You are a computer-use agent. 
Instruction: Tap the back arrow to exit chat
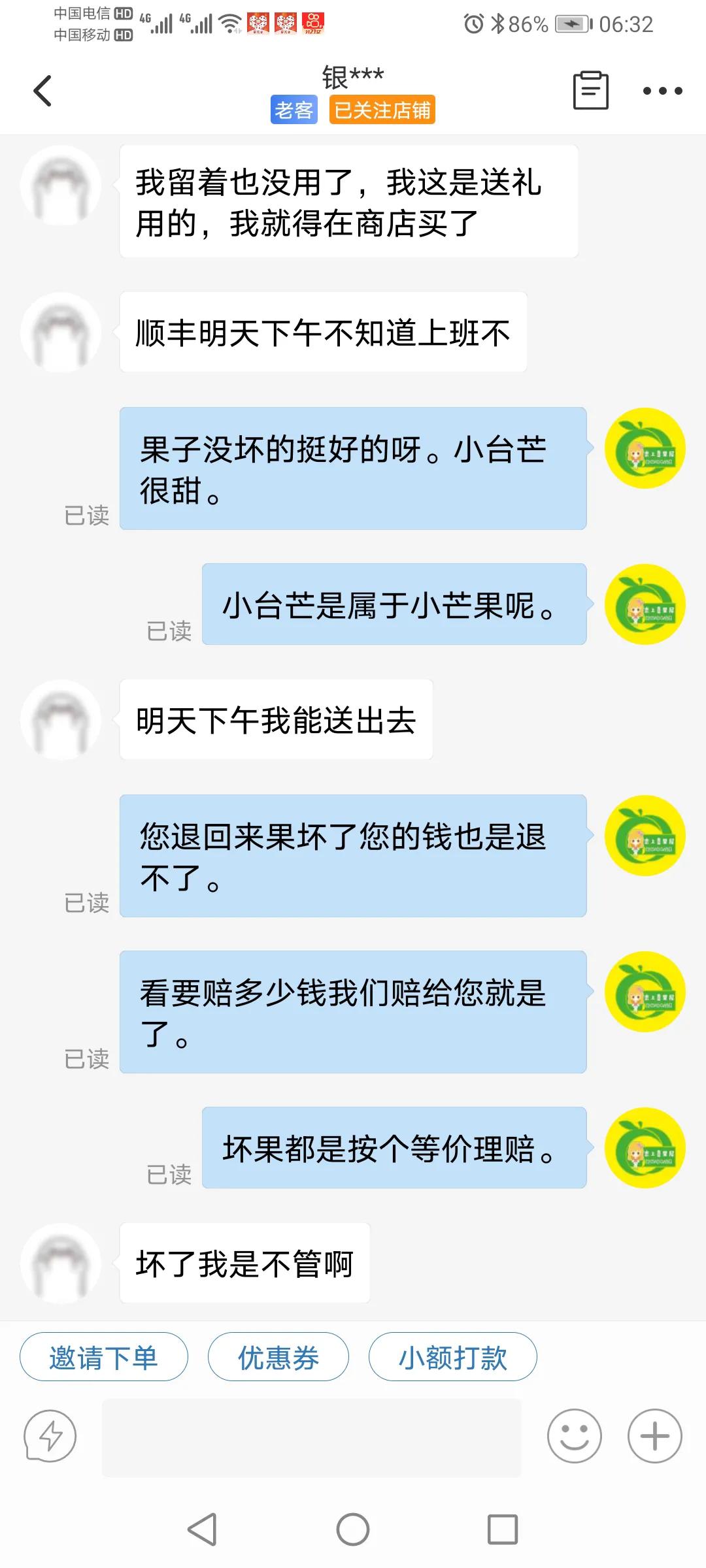(43, 91)
